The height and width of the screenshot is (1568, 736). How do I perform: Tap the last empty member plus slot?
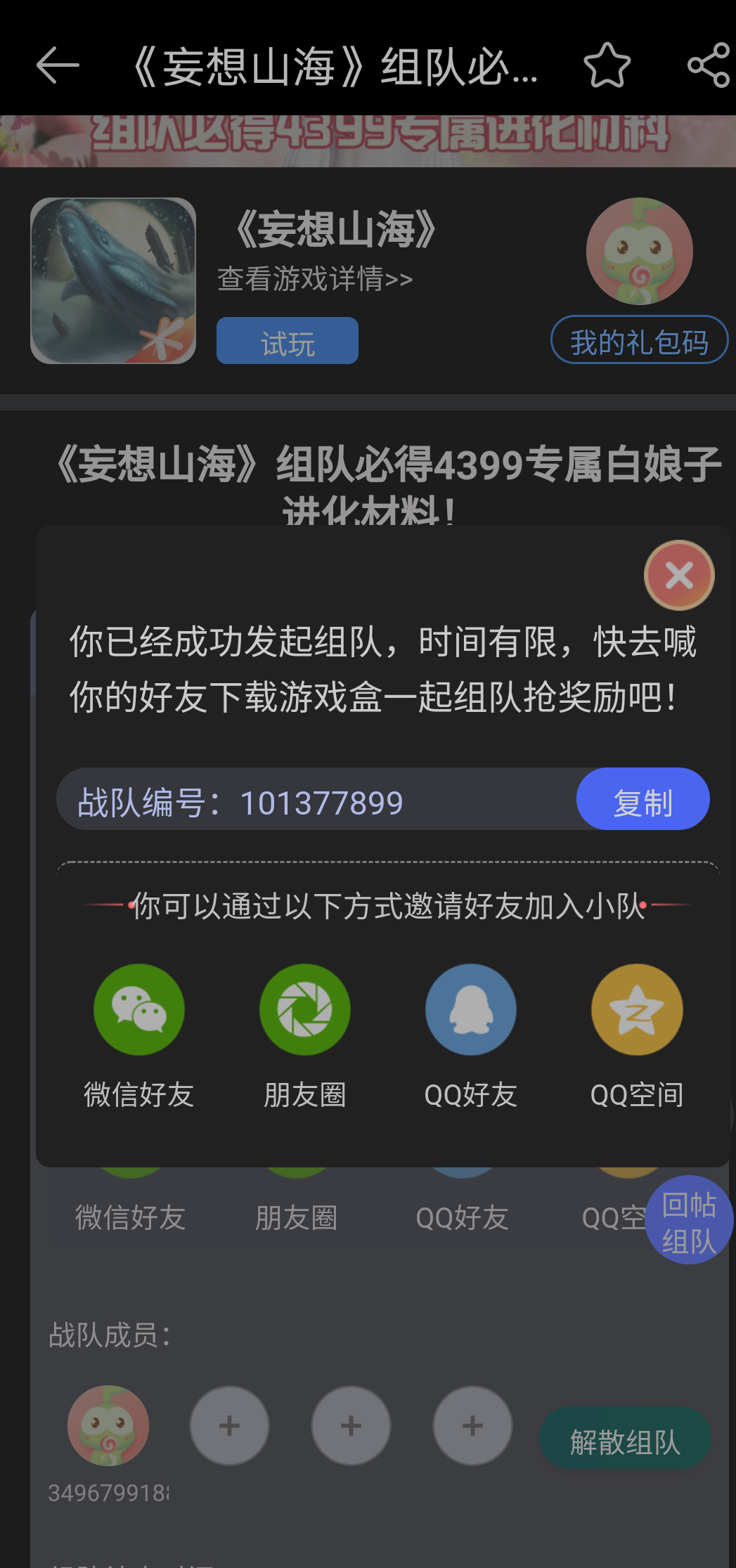(x=472, y=1426)
